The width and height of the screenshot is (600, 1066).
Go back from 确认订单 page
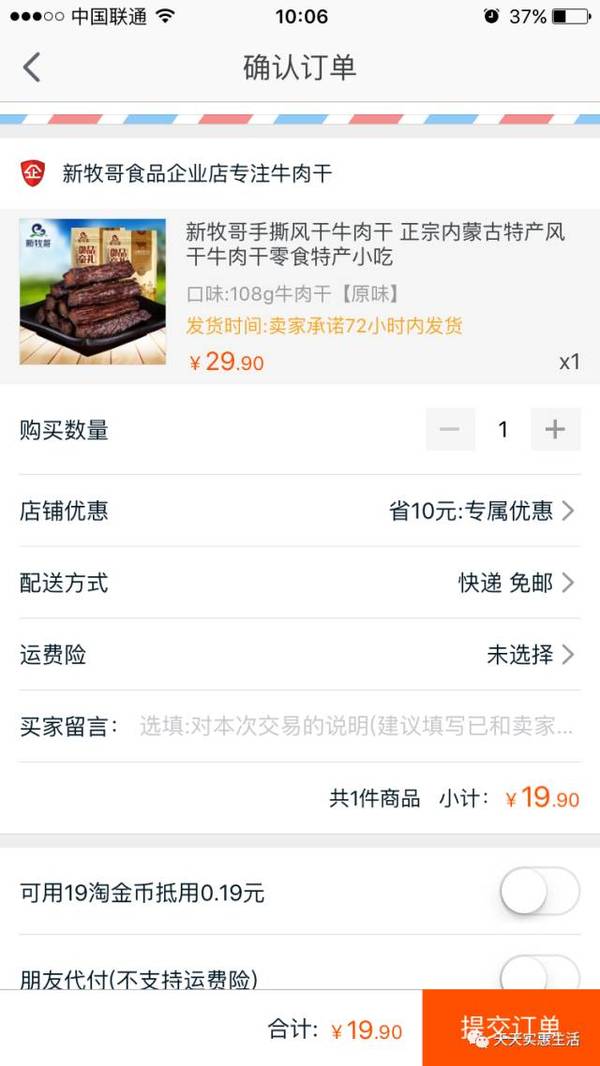pos(32,68)
